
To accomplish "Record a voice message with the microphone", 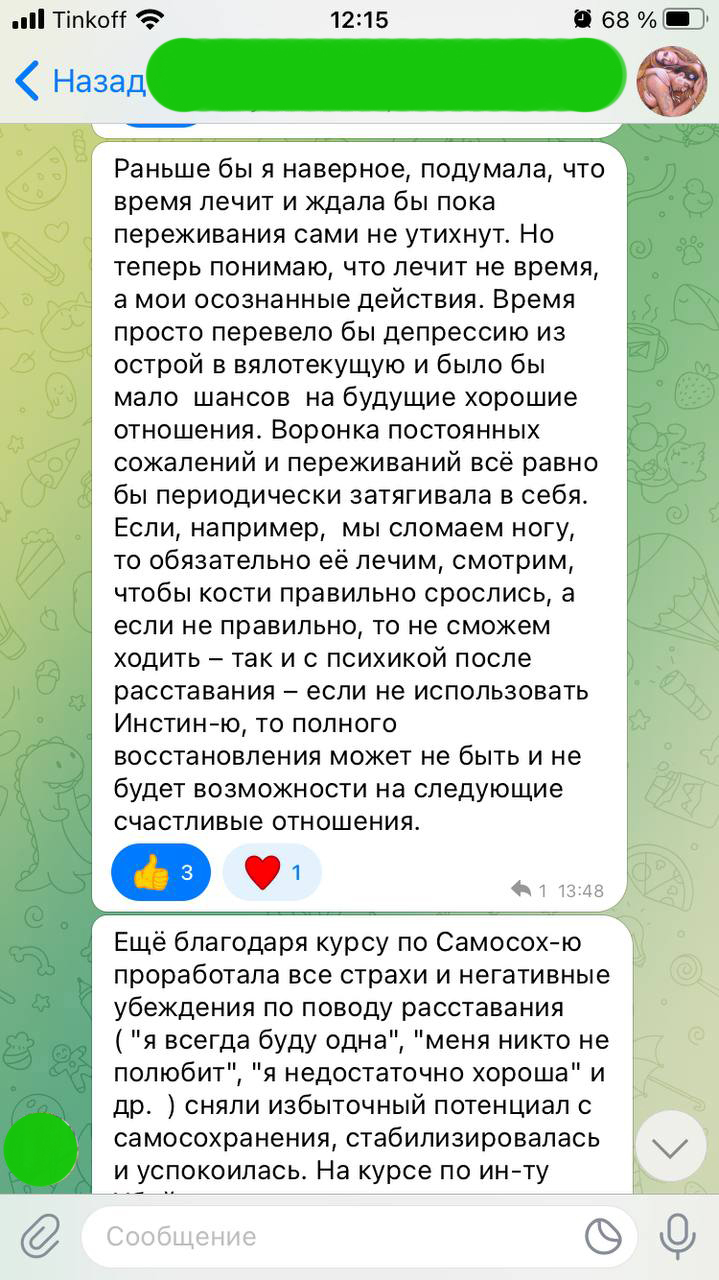I will click(677, 1236).
